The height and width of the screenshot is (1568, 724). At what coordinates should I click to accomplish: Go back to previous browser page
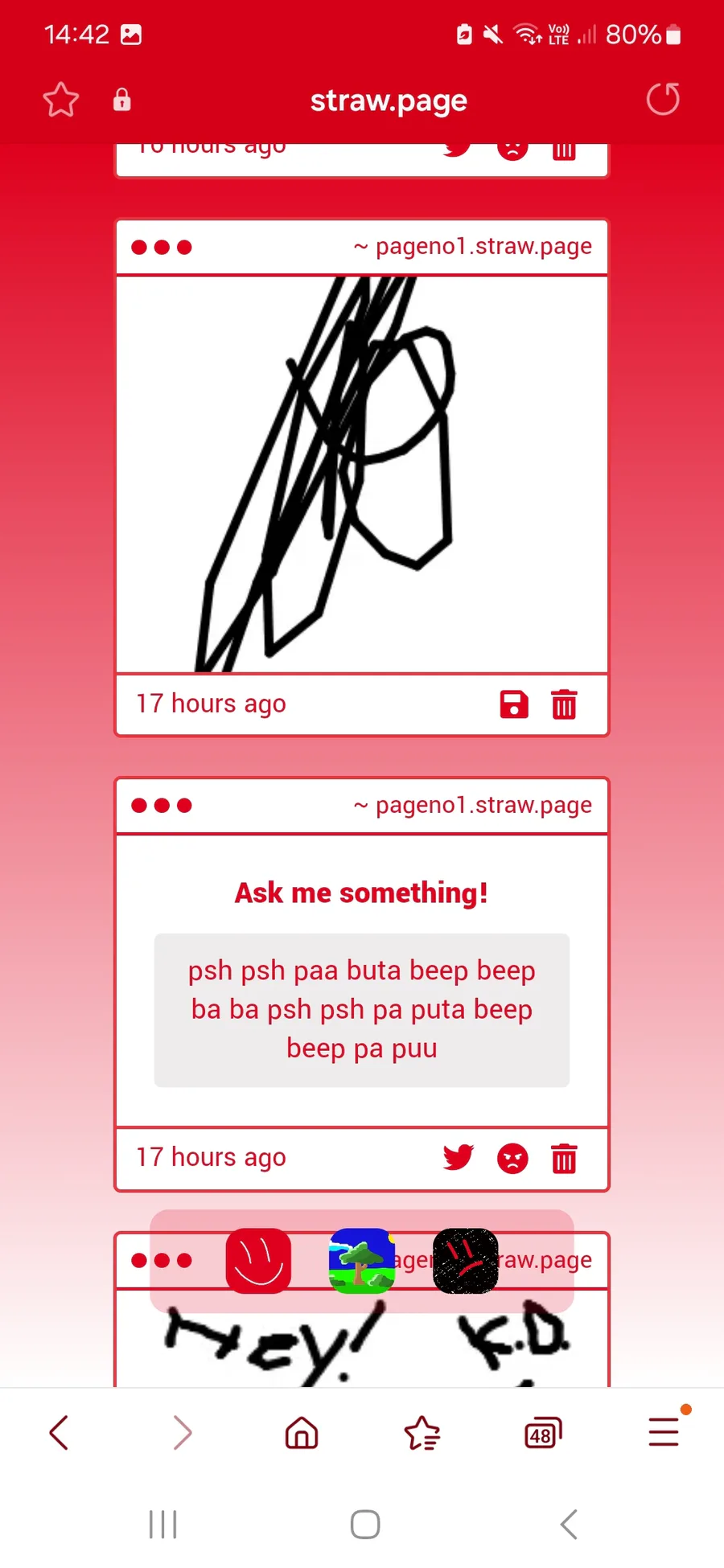tap(60, 1432)
